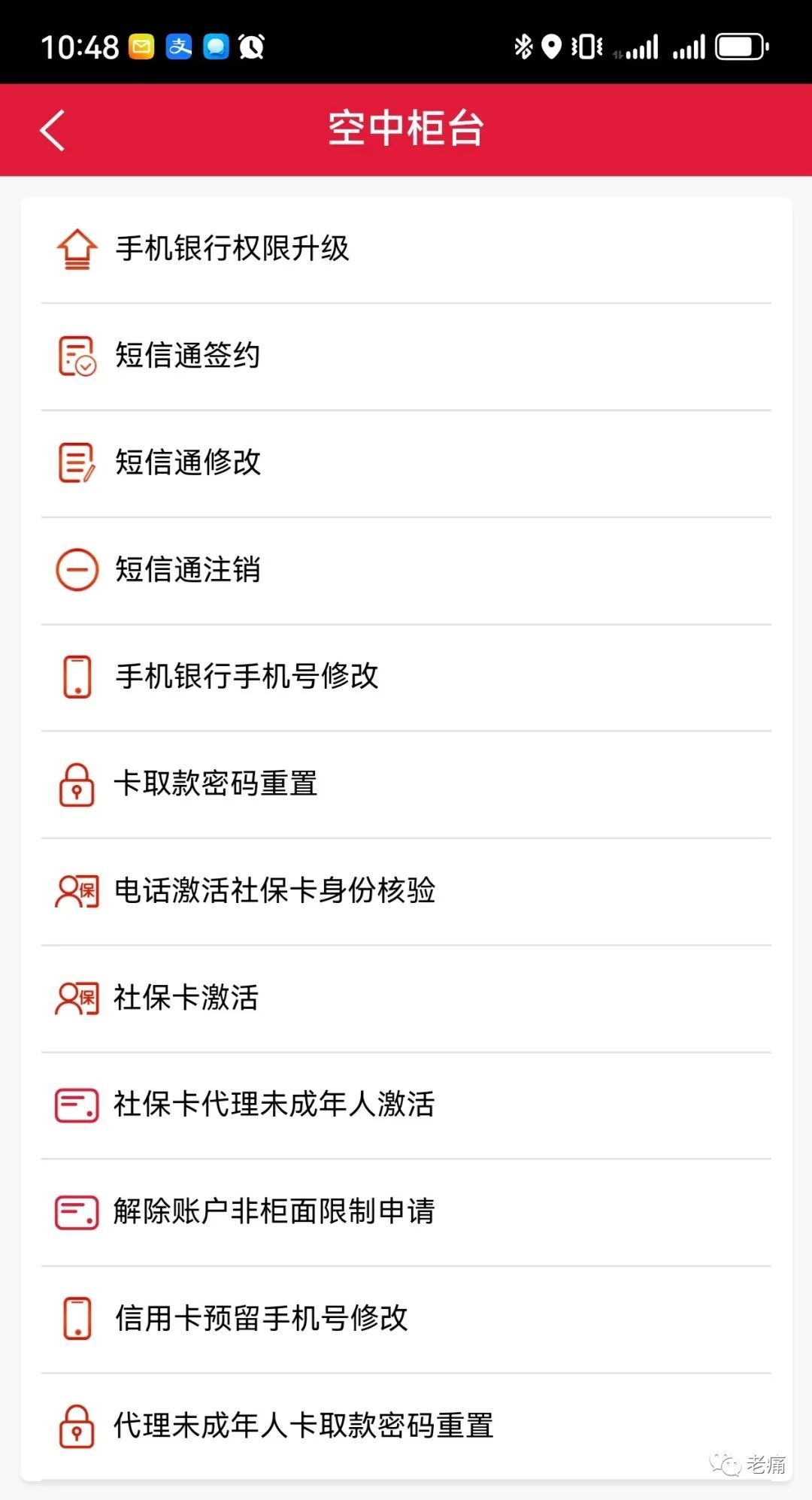
Task: Tap the first 卡取款密码重置 row
Action: 406,784
